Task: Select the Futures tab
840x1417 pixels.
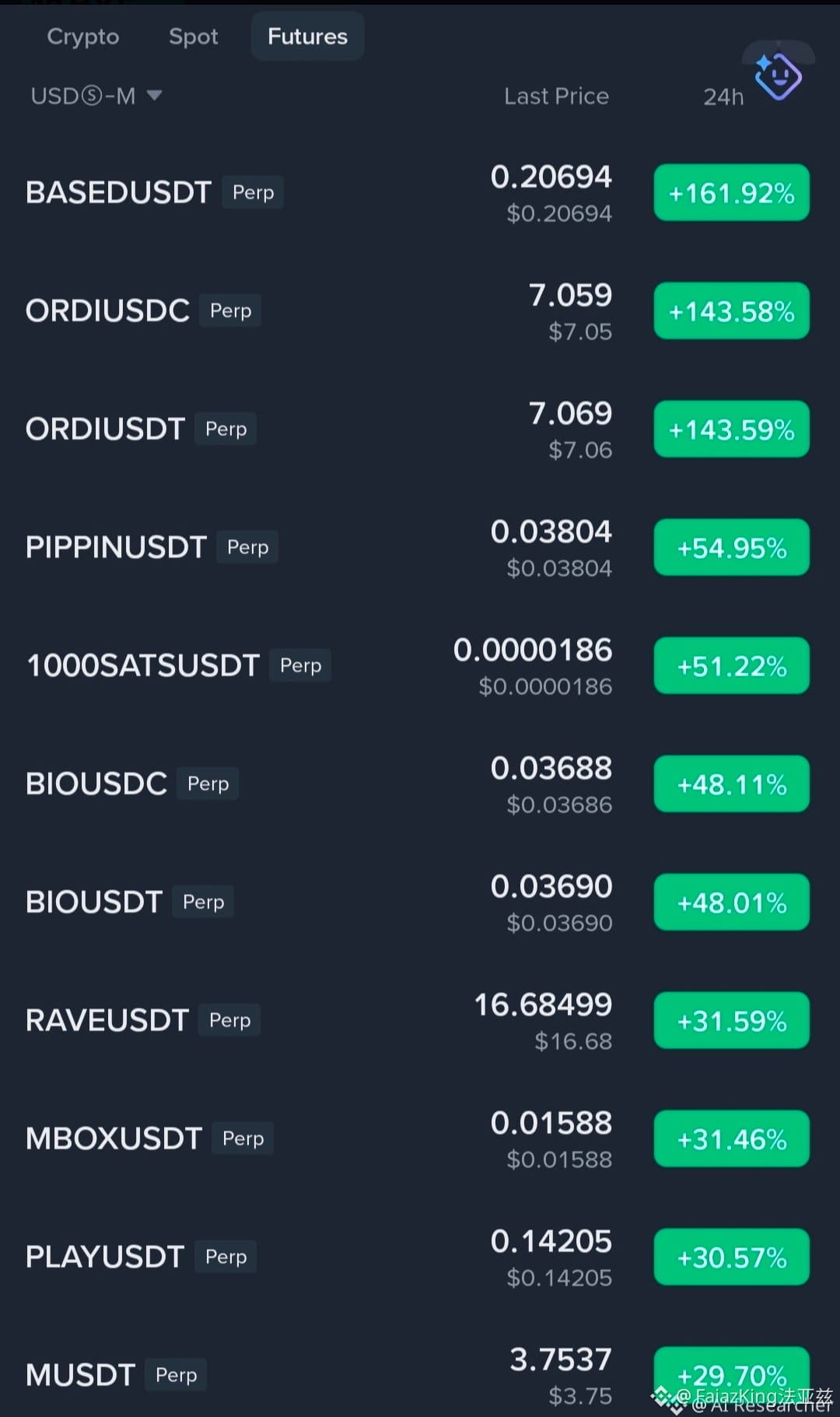Action: [308, 37]
